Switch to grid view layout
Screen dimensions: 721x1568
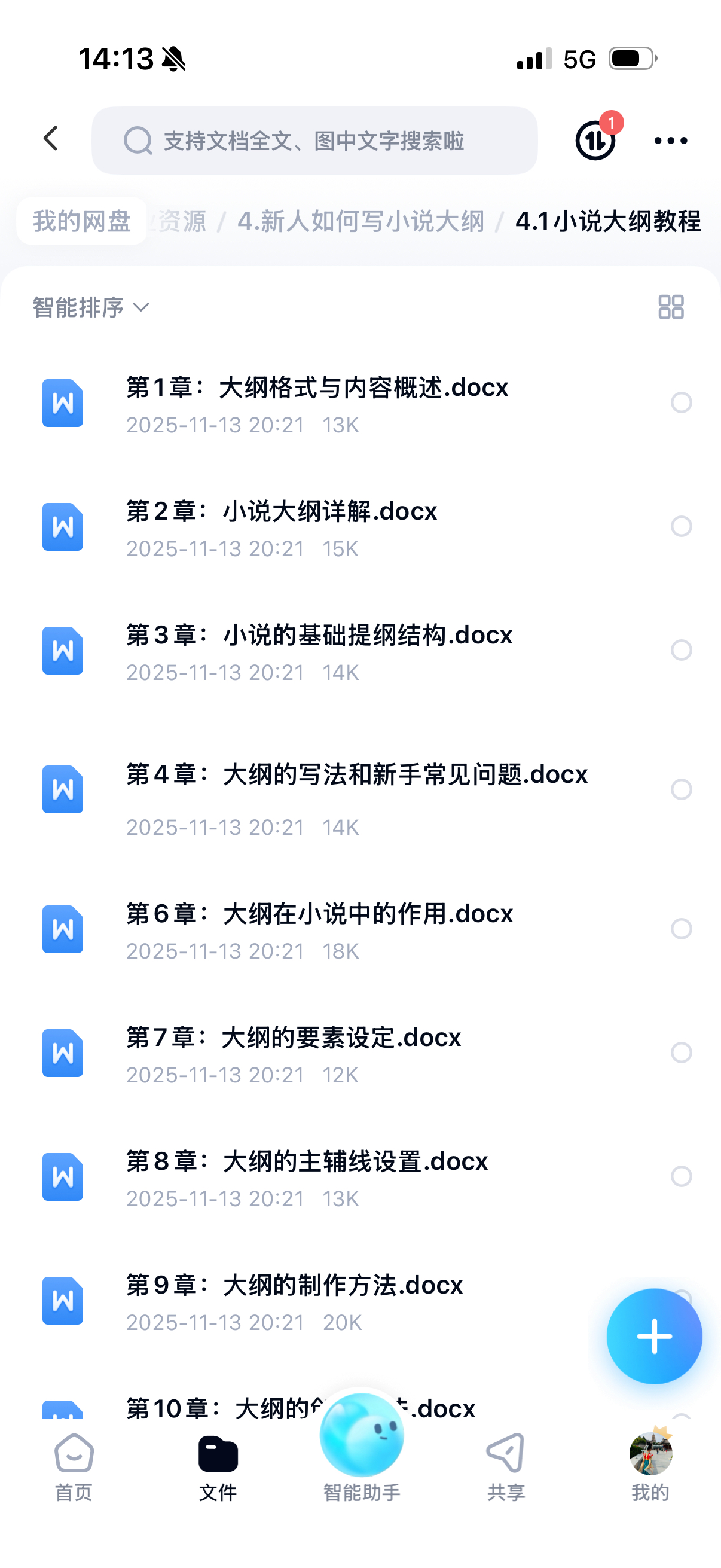671,307
